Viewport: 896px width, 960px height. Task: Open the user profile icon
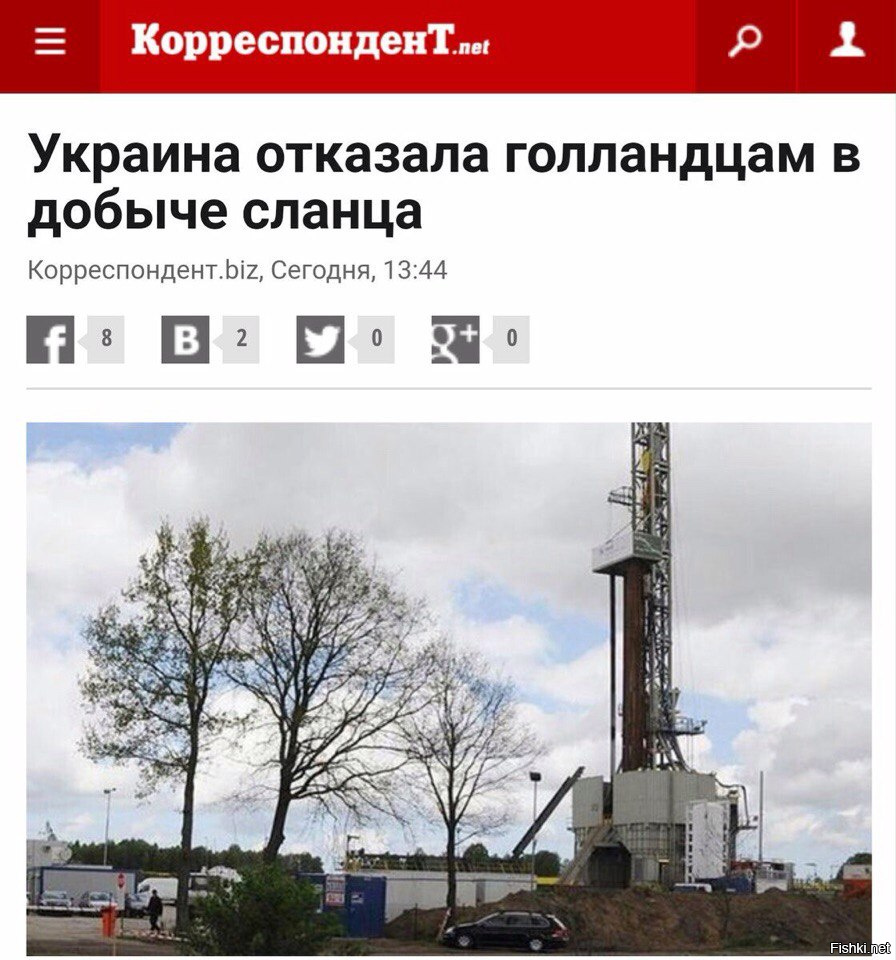[847, 42]
